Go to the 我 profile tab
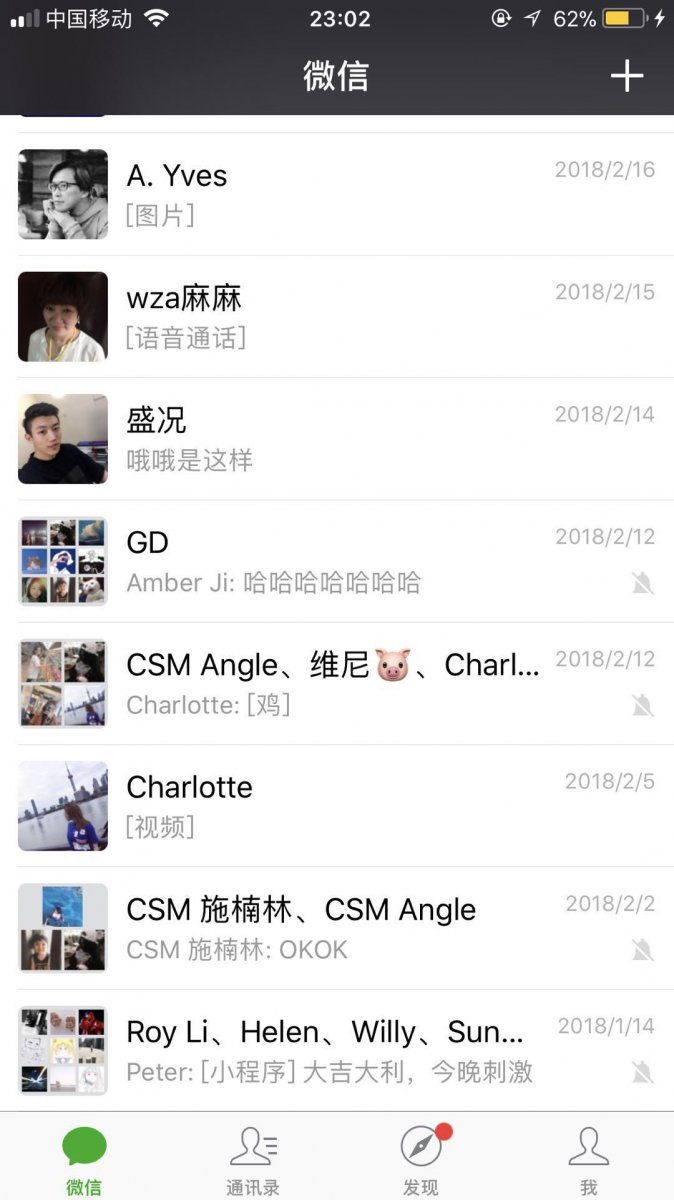The height and width of the screenshot is (1200, 674). [x=589, y=1158]
